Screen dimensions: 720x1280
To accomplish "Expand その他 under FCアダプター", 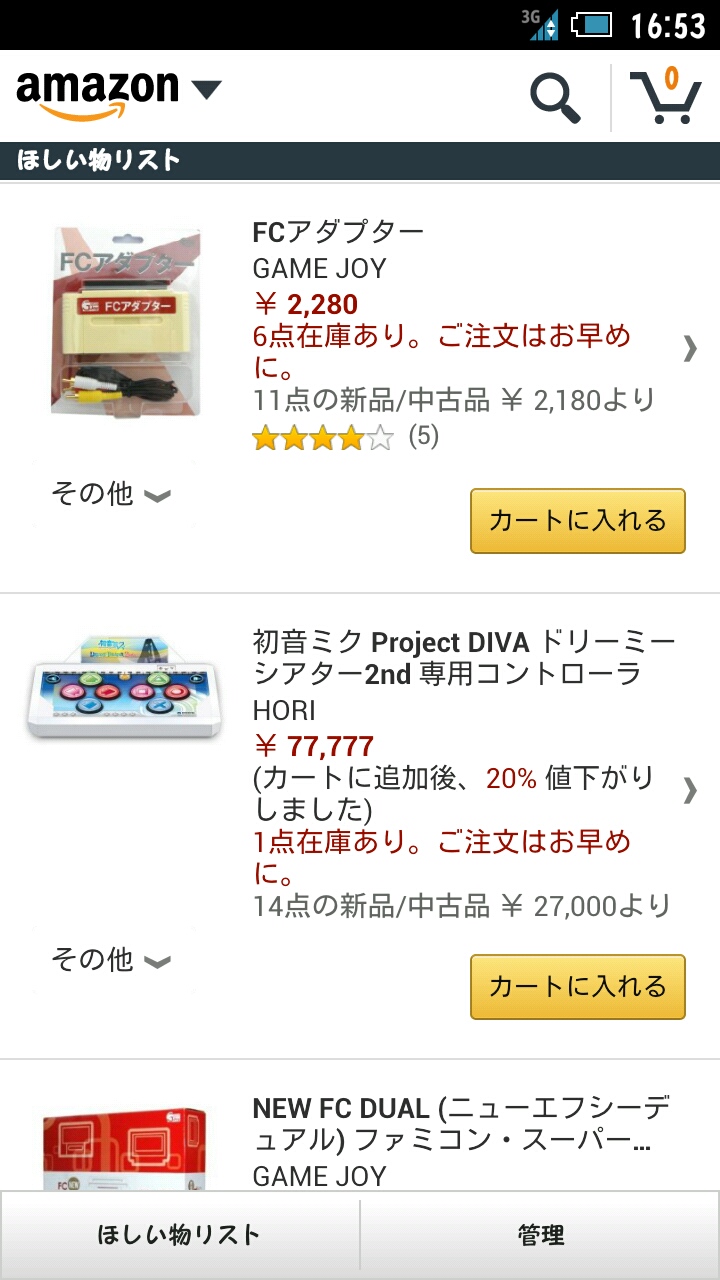I will point(111,494).
